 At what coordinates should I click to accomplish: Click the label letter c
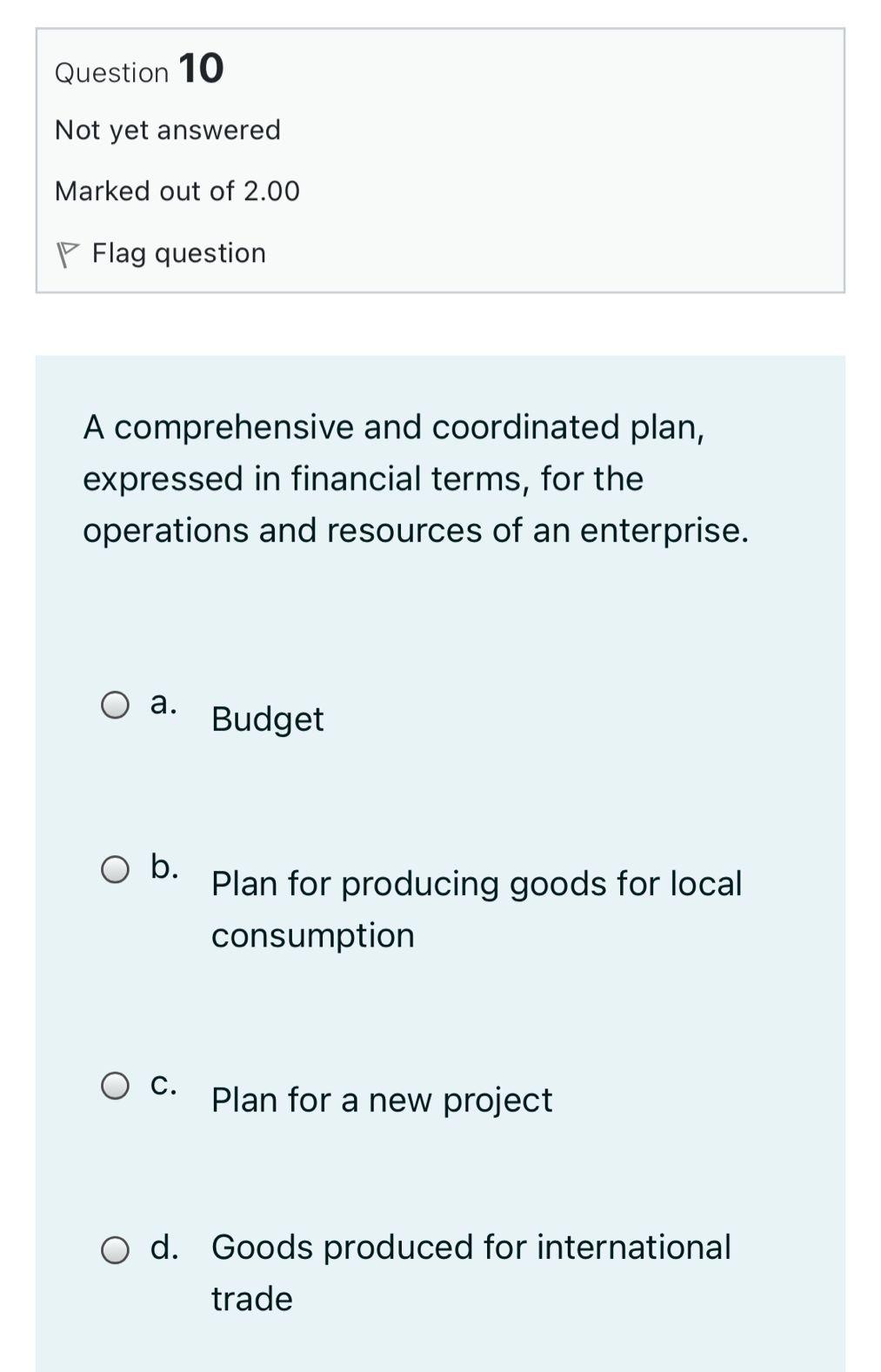click(x=164, y=1083)
